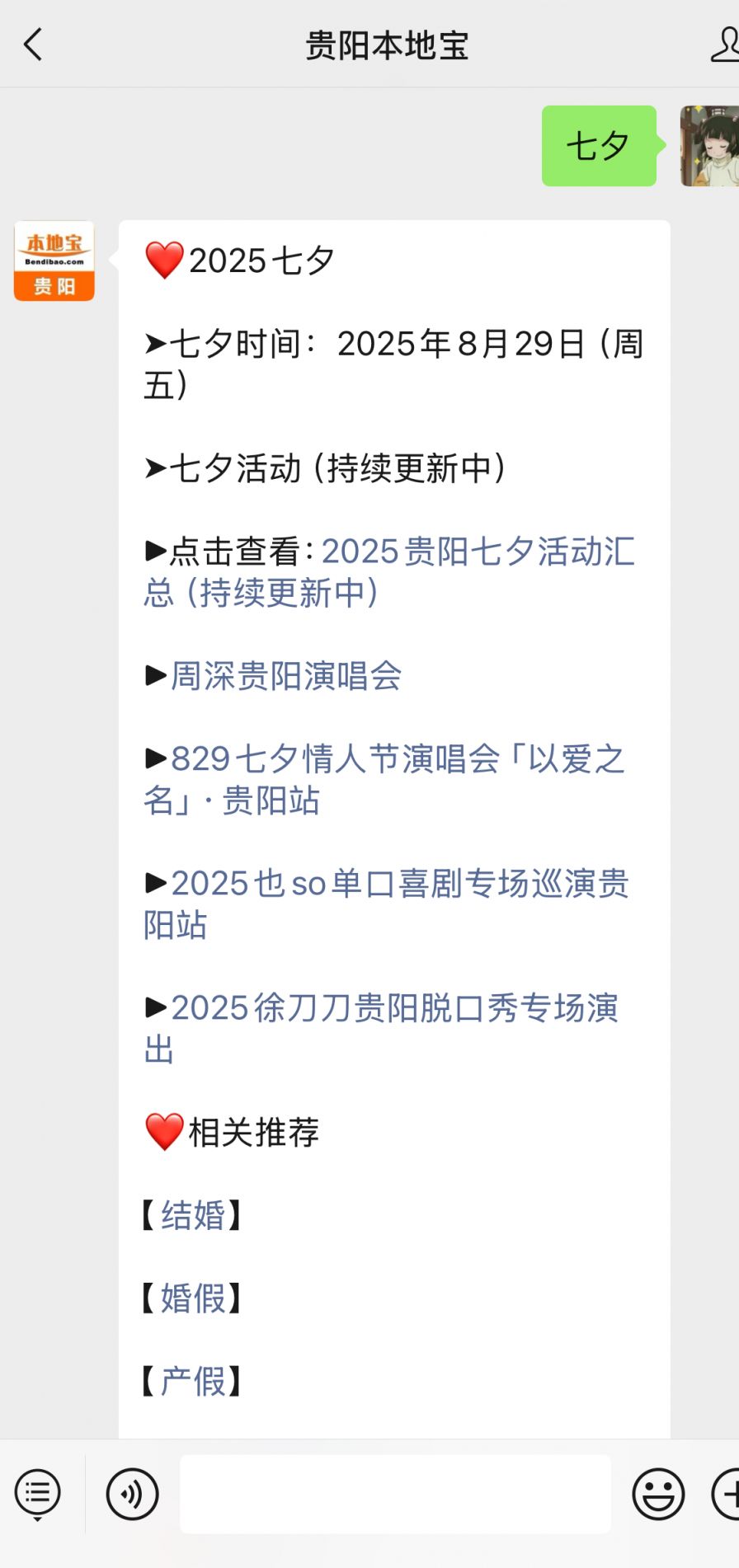
Task: Open 周深贵阳演唱会 link
Action: 285,677
